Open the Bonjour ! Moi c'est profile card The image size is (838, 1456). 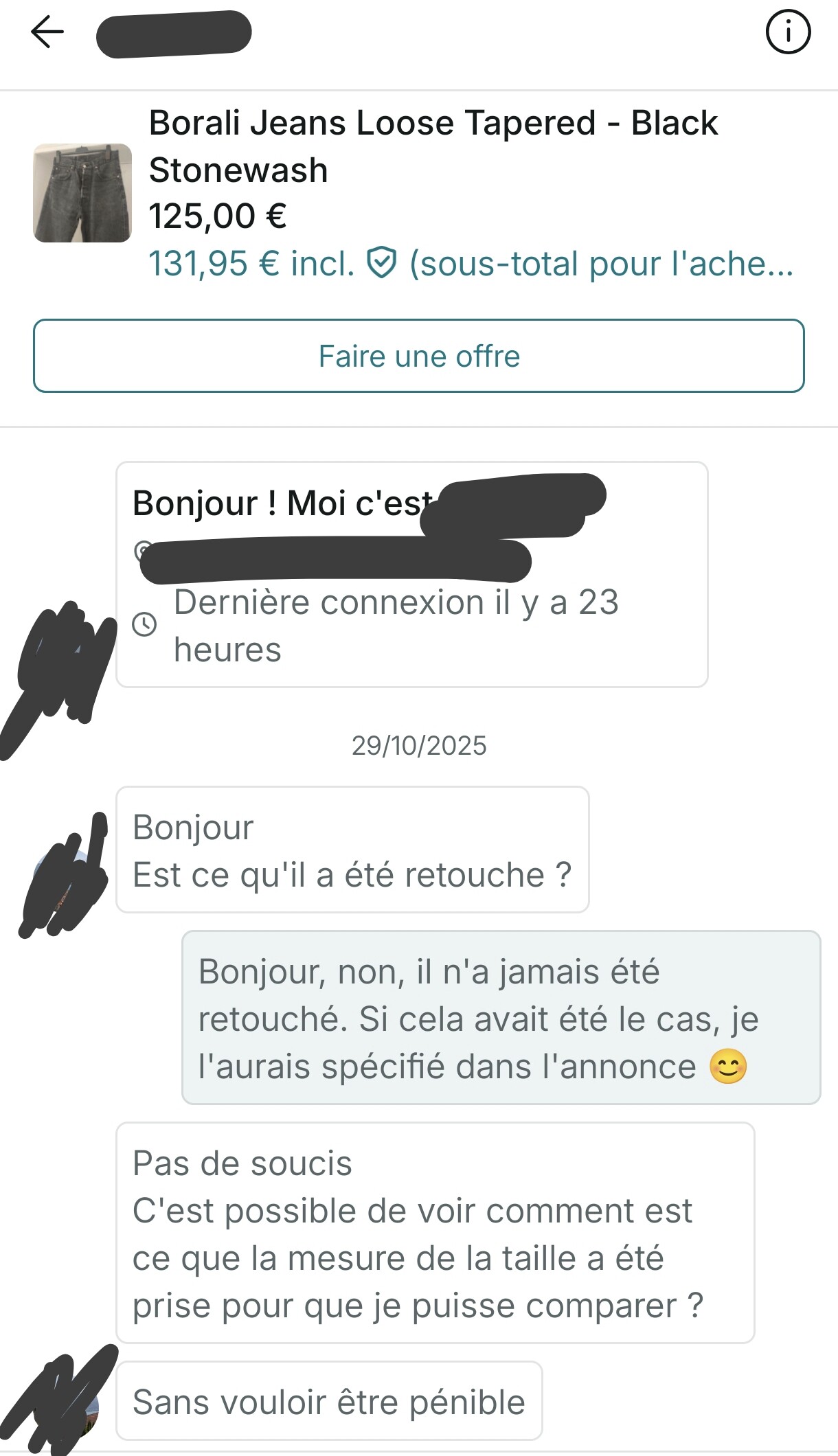[x=411, y=574]
